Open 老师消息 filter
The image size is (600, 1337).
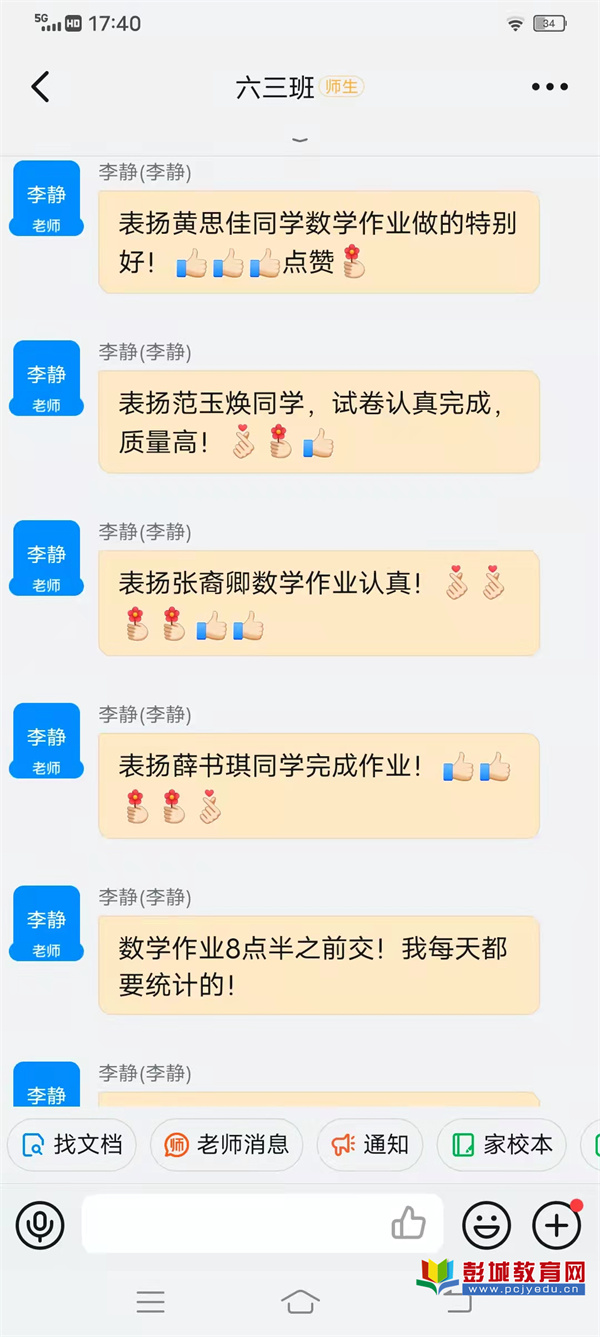(226, 1144)
